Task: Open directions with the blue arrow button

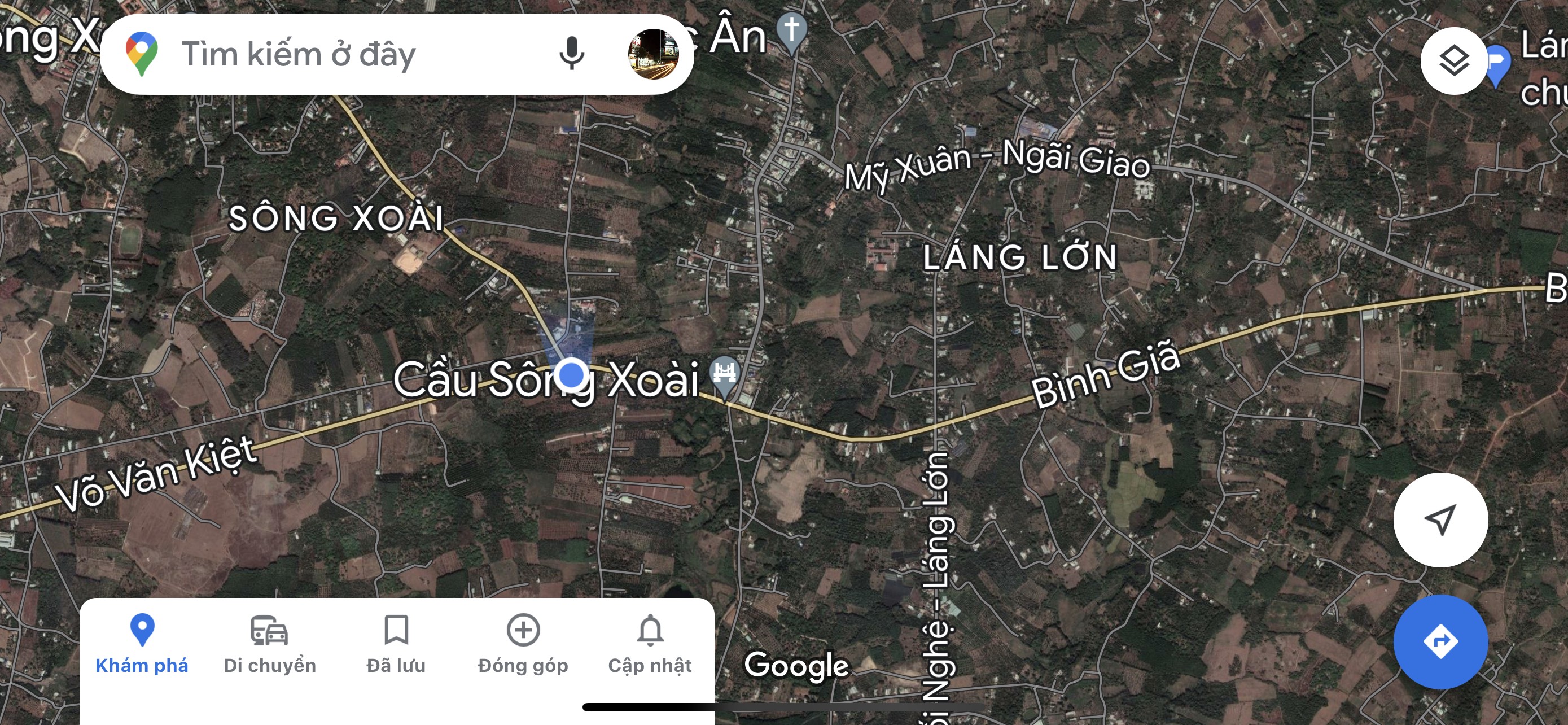Action: [x=1440, y=641]
